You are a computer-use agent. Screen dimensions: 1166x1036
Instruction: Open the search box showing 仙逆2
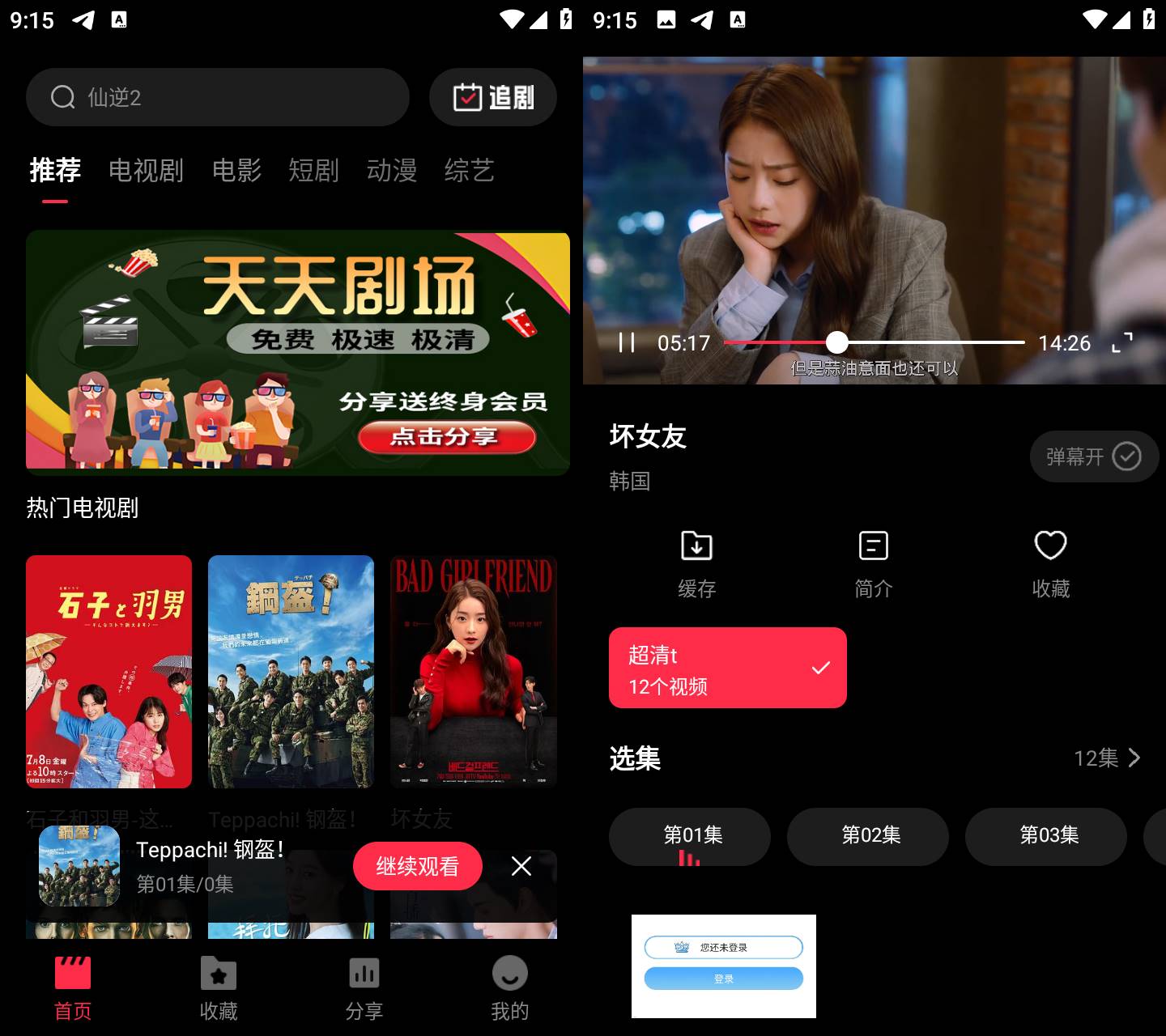point(217,97)
